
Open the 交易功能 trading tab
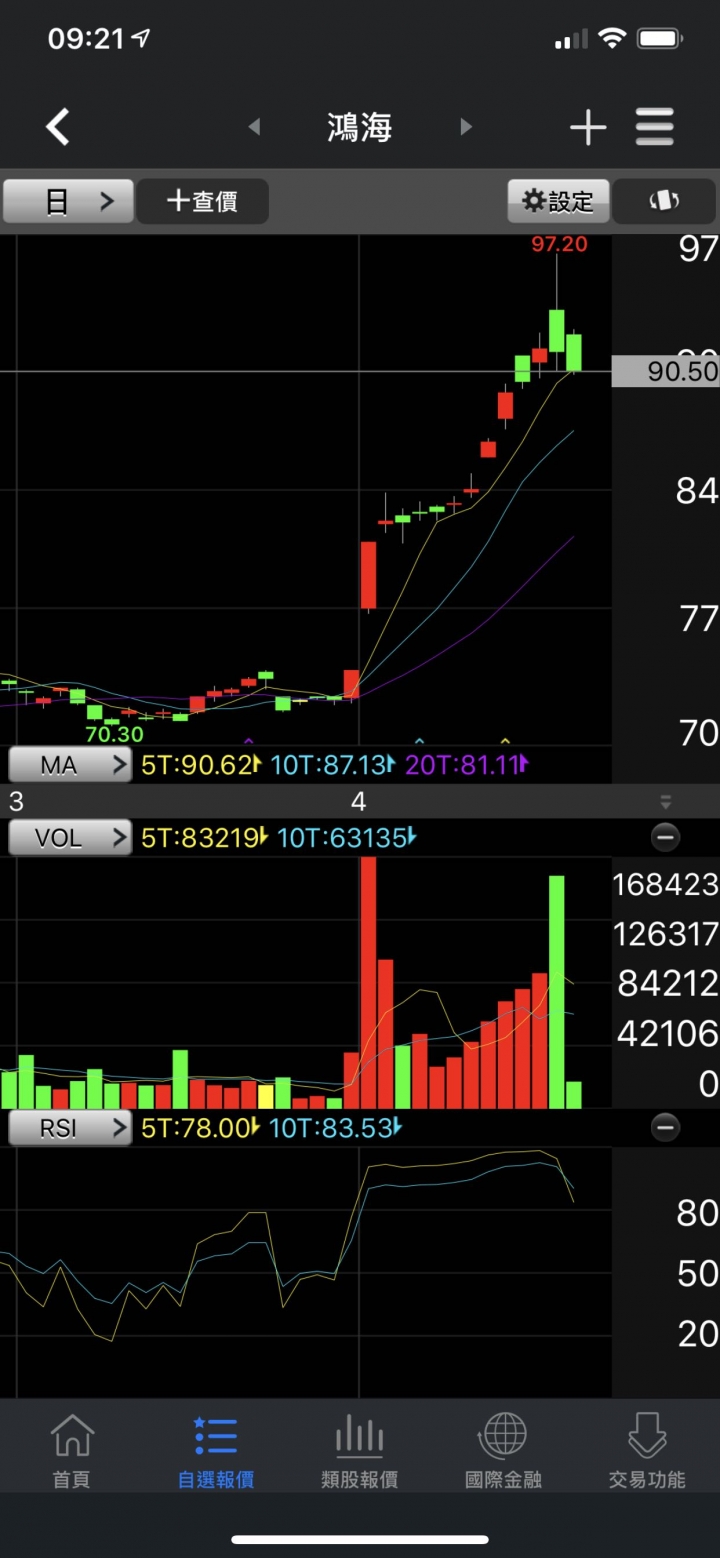tap(647, 1451)
